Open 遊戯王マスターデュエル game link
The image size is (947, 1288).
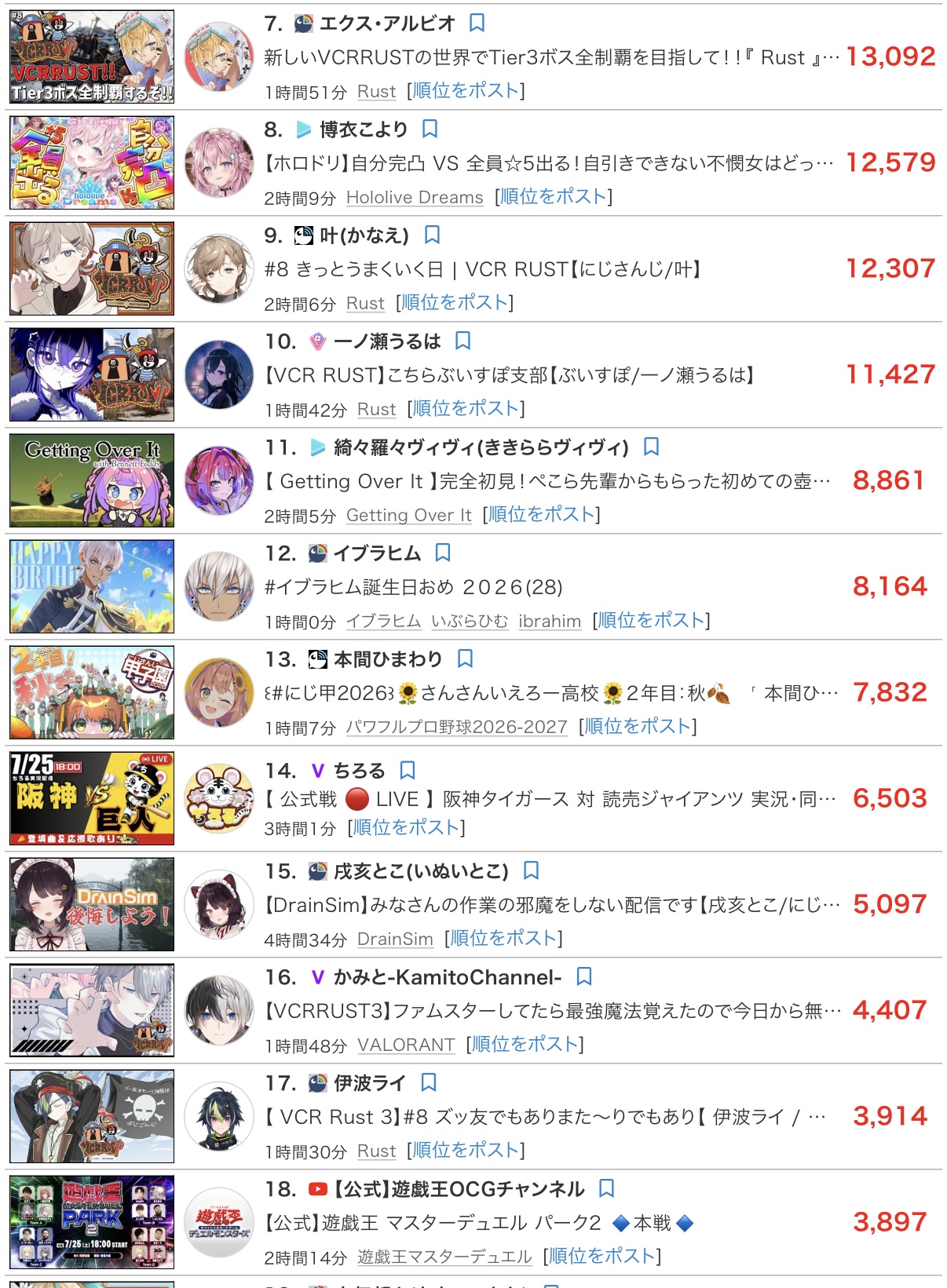(x=444, y=1257)
